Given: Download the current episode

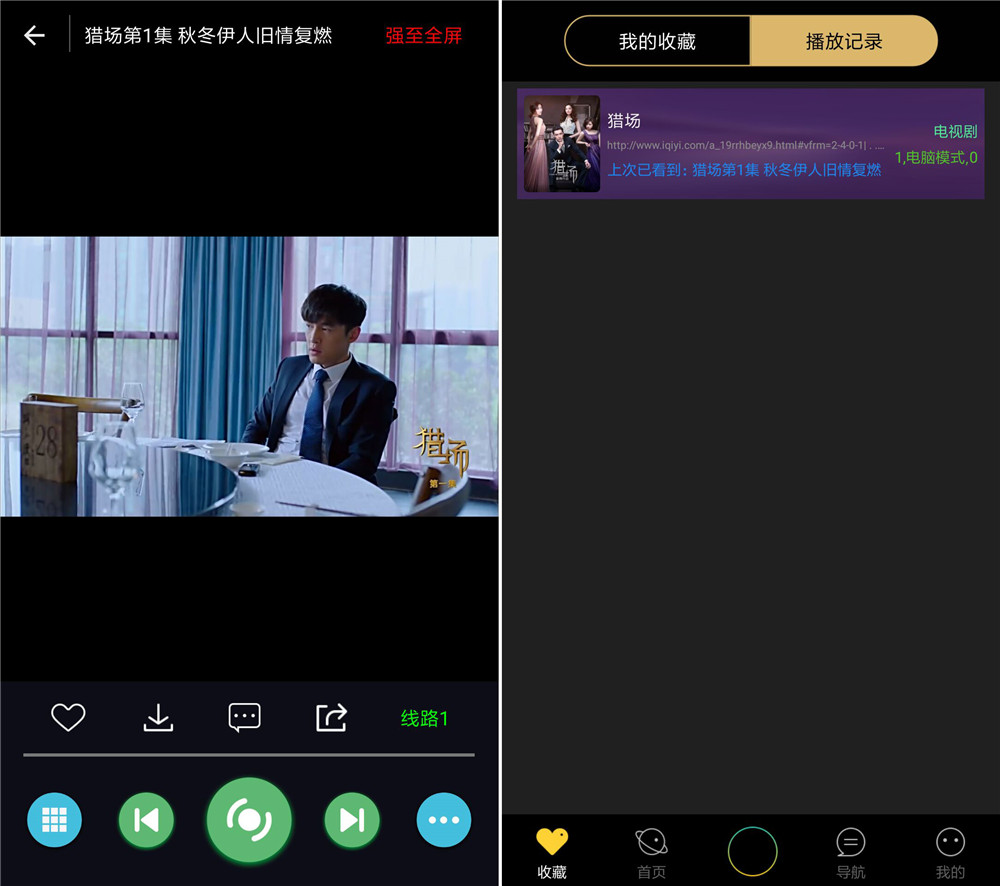Looking at the screenshot, I should 158,717.
